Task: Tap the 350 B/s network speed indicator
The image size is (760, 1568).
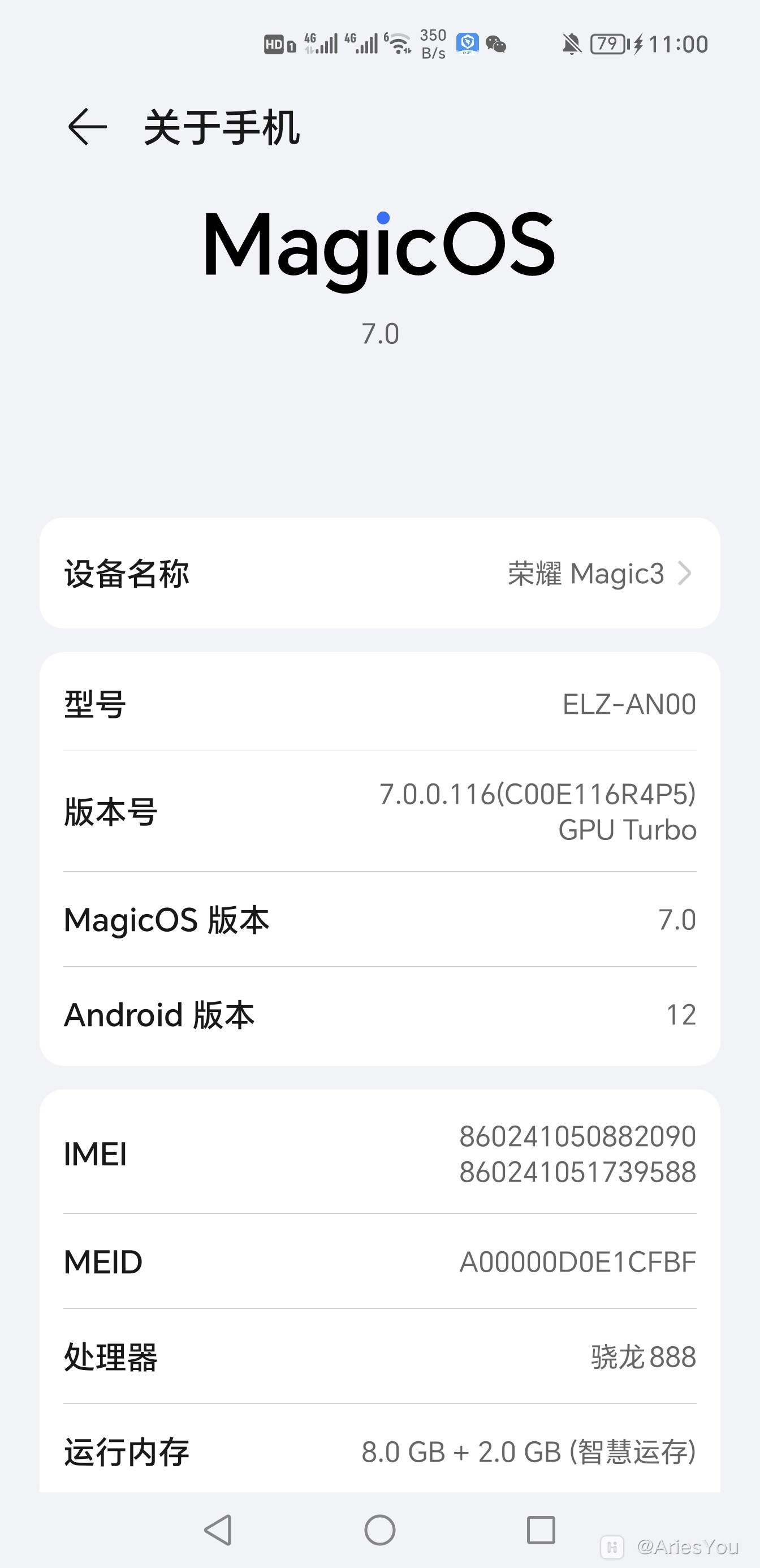Action: click(432, 42)
